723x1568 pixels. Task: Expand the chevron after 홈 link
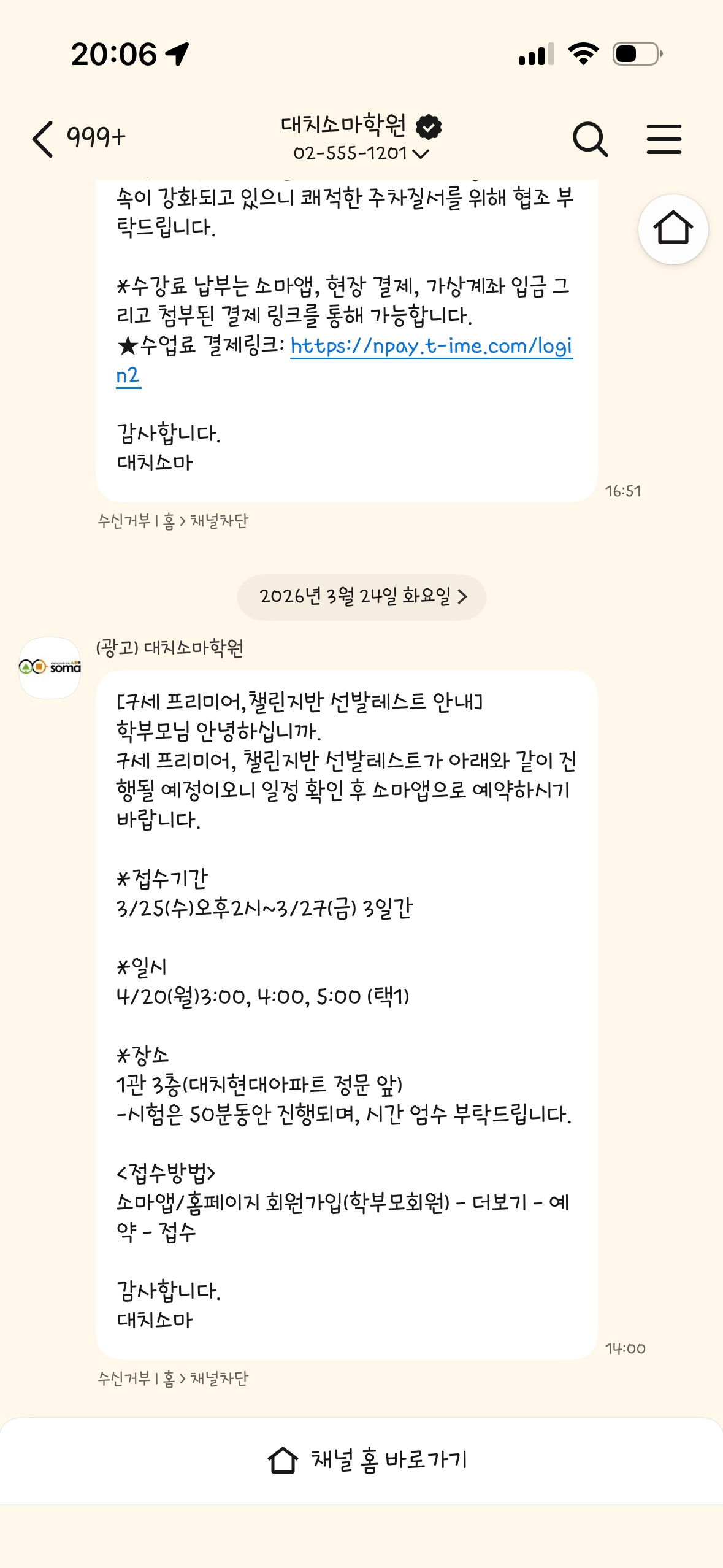pyautogui.click(x=182, y=520)
